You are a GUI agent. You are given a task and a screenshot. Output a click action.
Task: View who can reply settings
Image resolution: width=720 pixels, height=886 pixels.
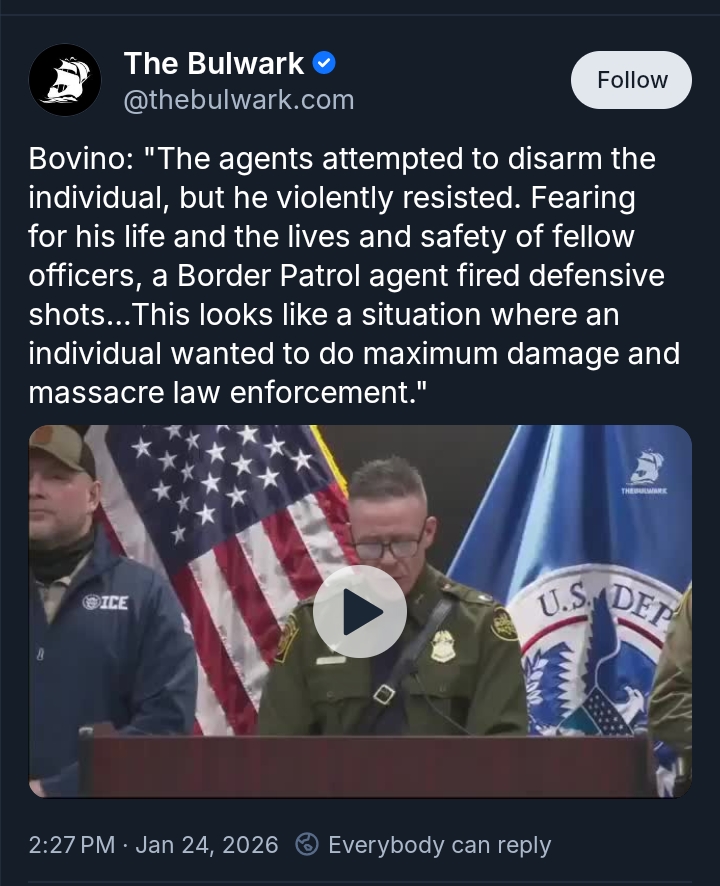pyautogui.click(x=424, y=845)
